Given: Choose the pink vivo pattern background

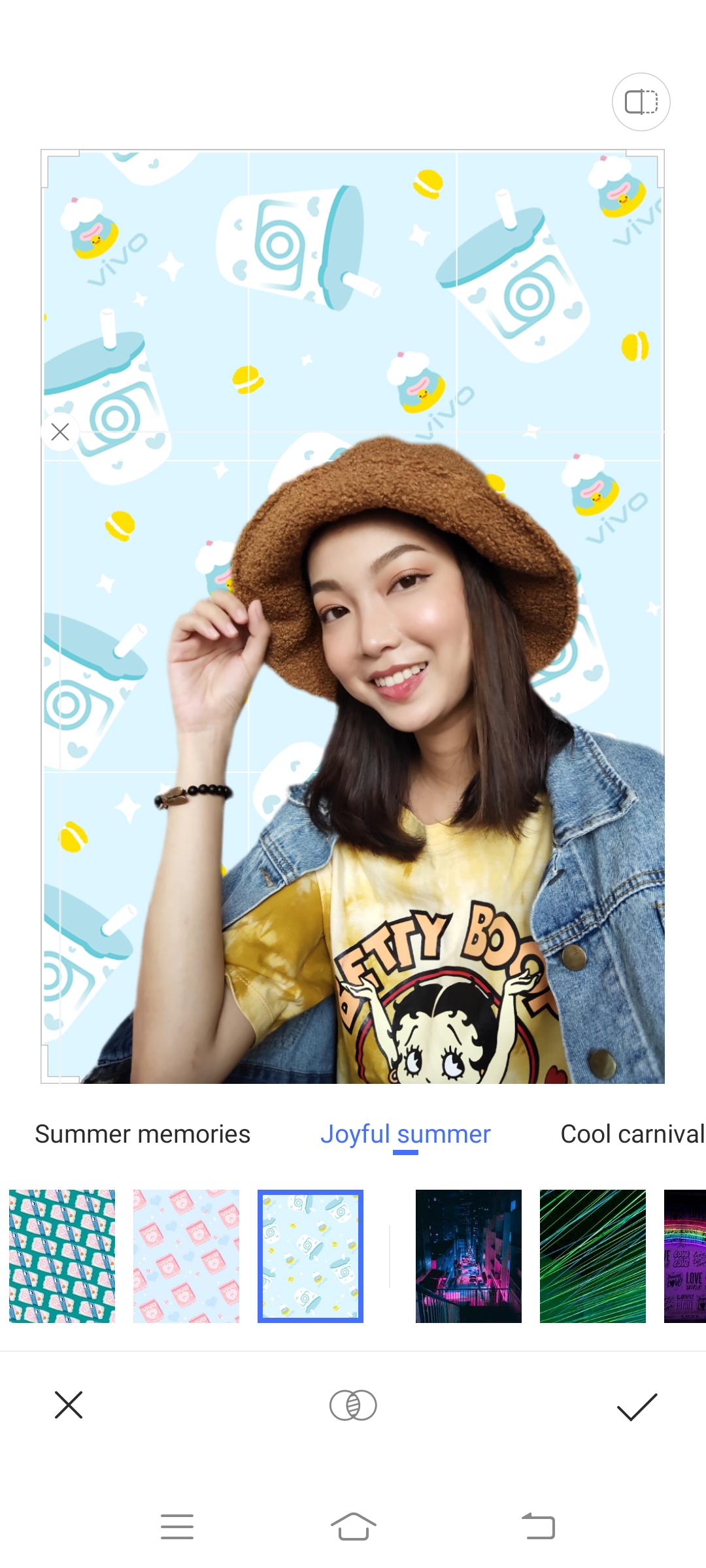Looking at the screenshot, I should click(186, 1256).
